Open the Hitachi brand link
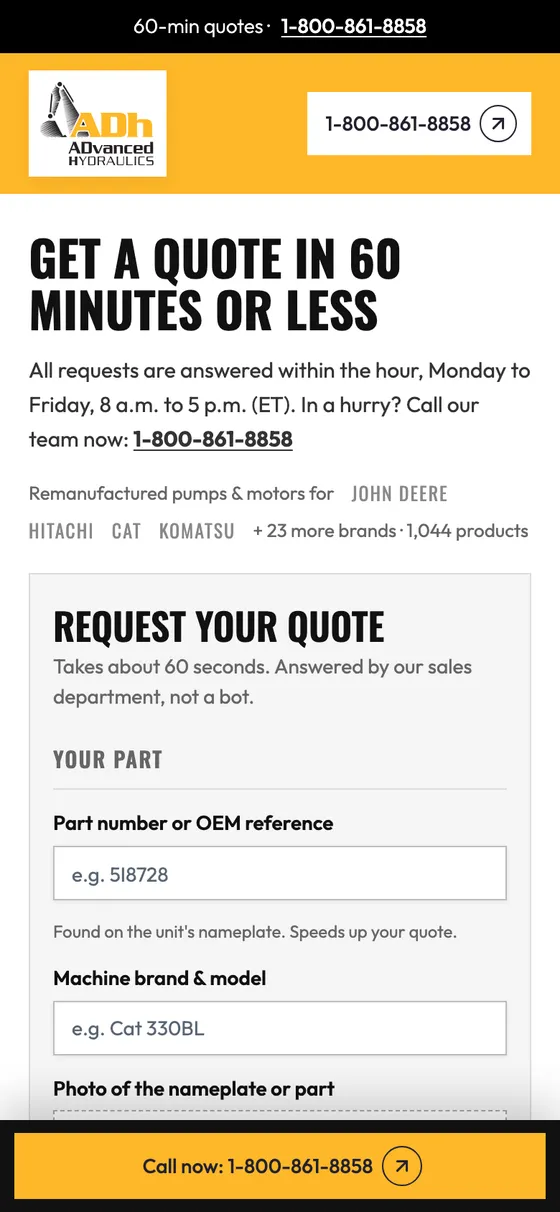 [61, 531]
